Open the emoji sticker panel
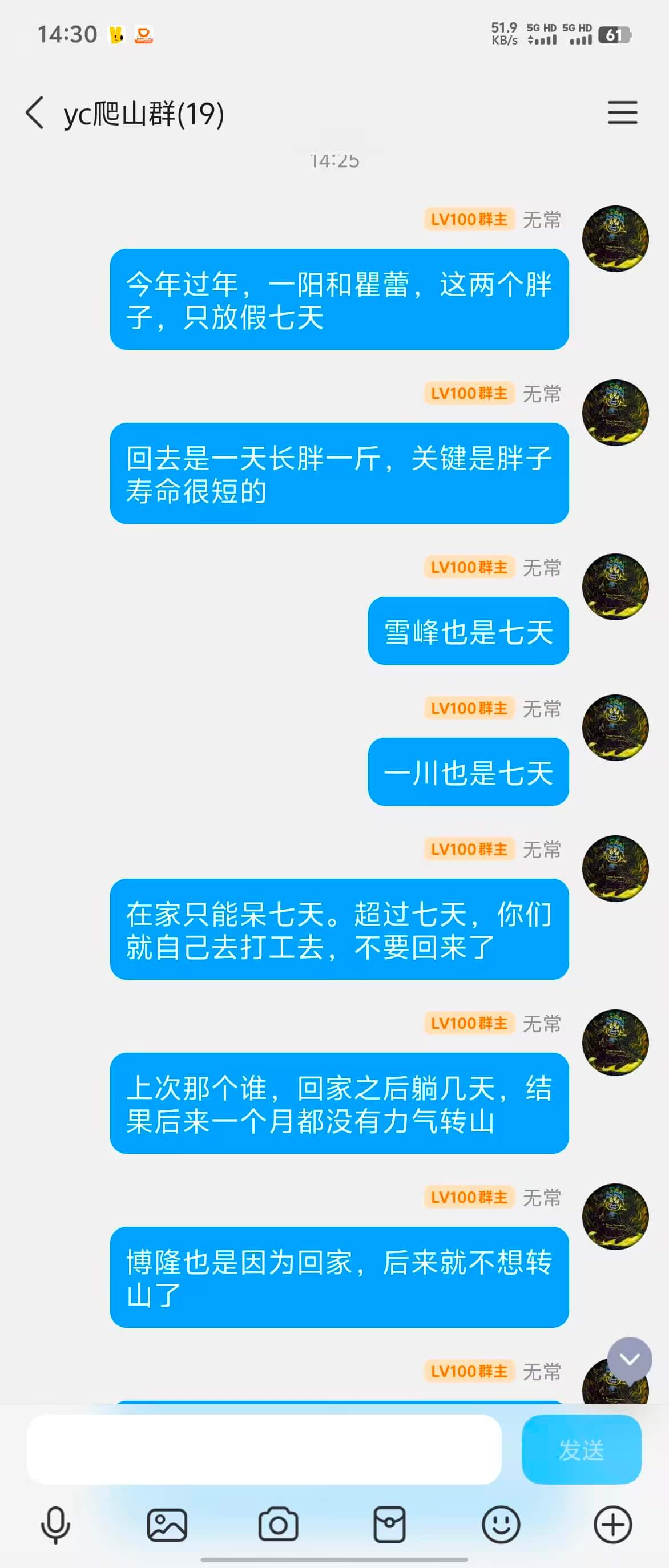This screenshot has width=669, height=1568. tap(501, 1525)
